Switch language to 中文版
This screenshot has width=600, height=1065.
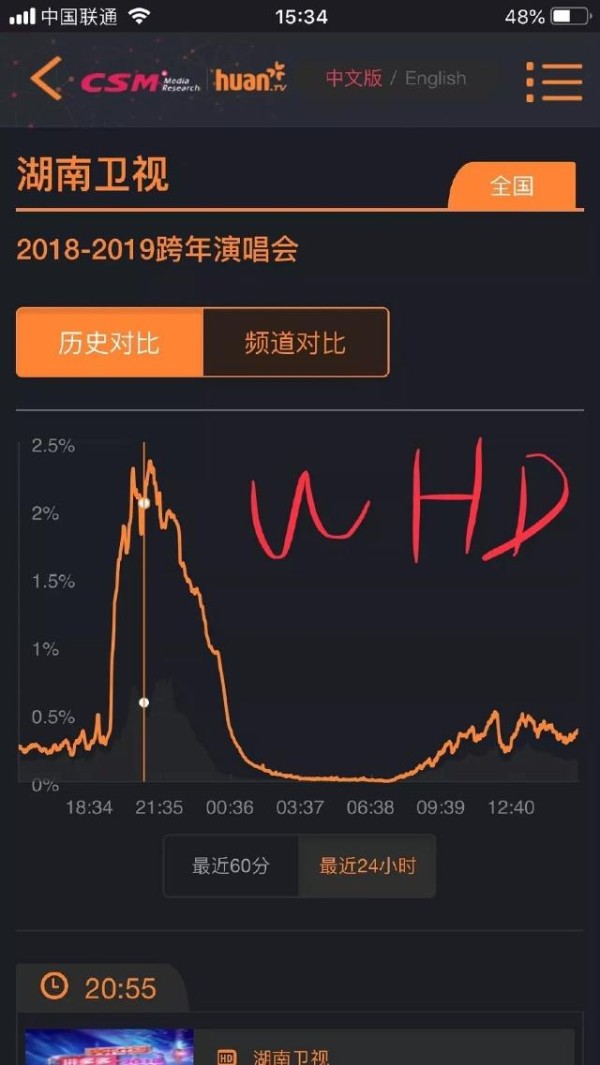(353, 78)
